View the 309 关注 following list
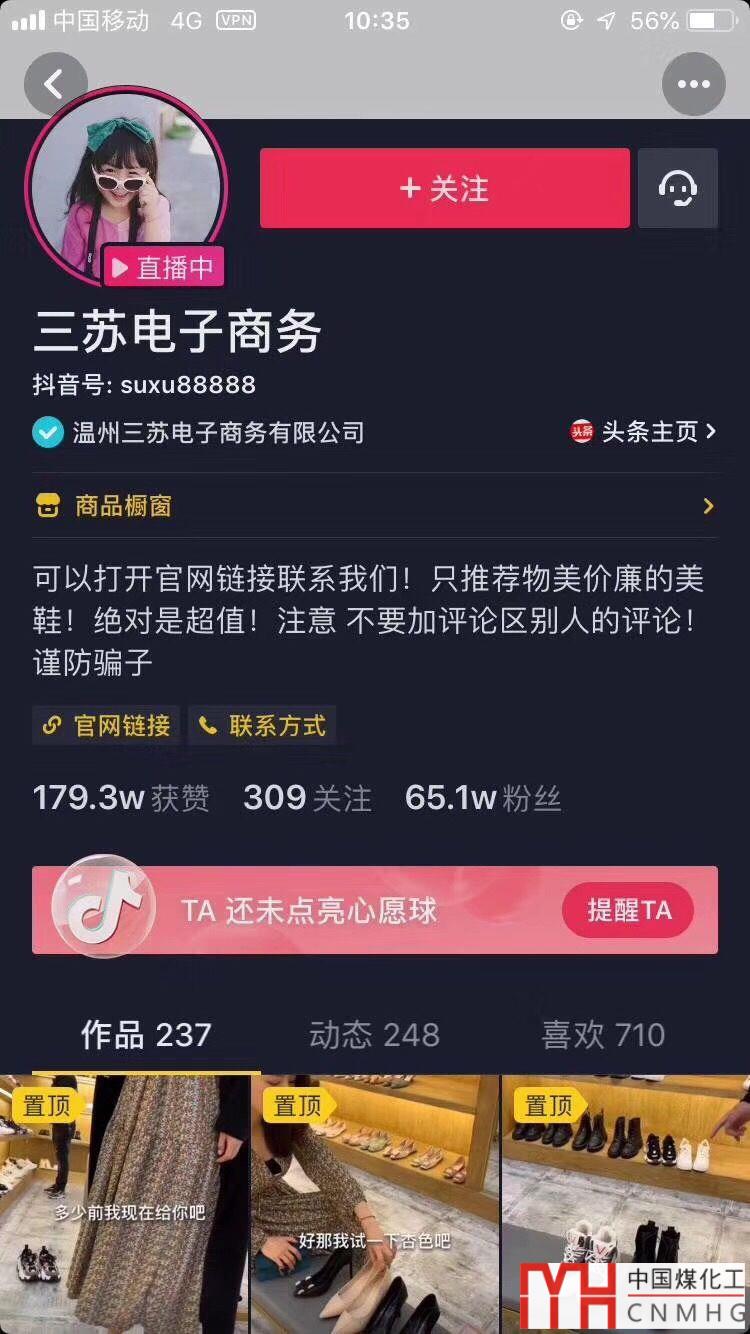The width and height of the screenshot is (750, 1334). point(307,798)
